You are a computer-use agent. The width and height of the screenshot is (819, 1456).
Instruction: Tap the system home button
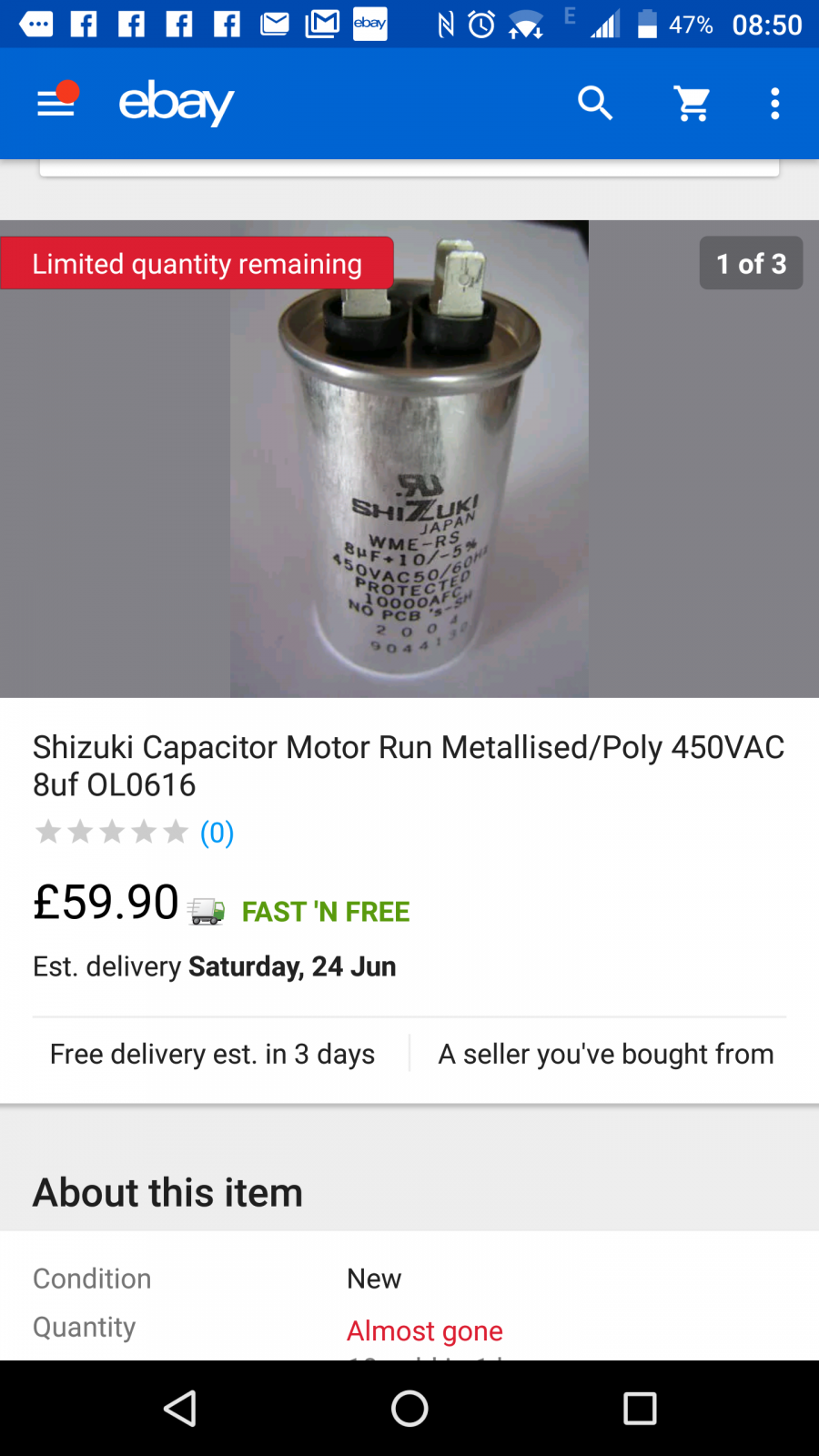click(409, 1409)
